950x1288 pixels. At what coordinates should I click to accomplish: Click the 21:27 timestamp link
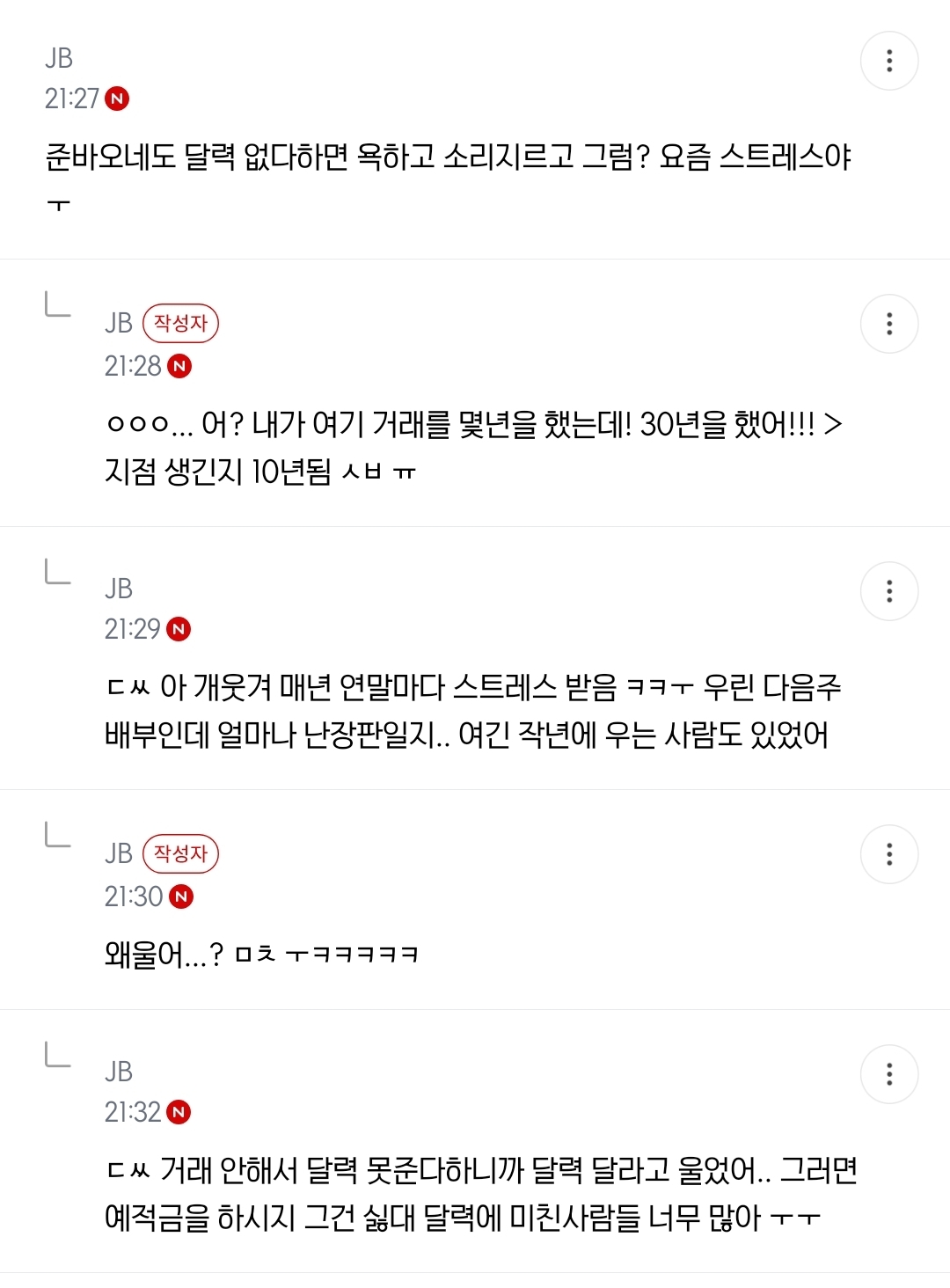(x=70, y=99)
